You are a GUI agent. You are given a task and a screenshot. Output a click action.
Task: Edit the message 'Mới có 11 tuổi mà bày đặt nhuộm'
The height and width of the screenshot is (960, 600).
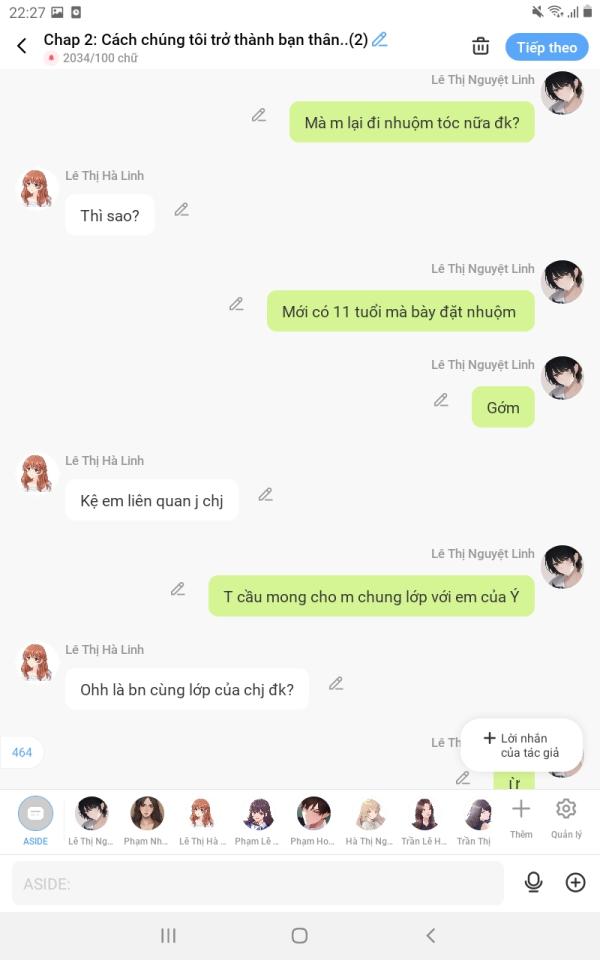tap(236, 304)
